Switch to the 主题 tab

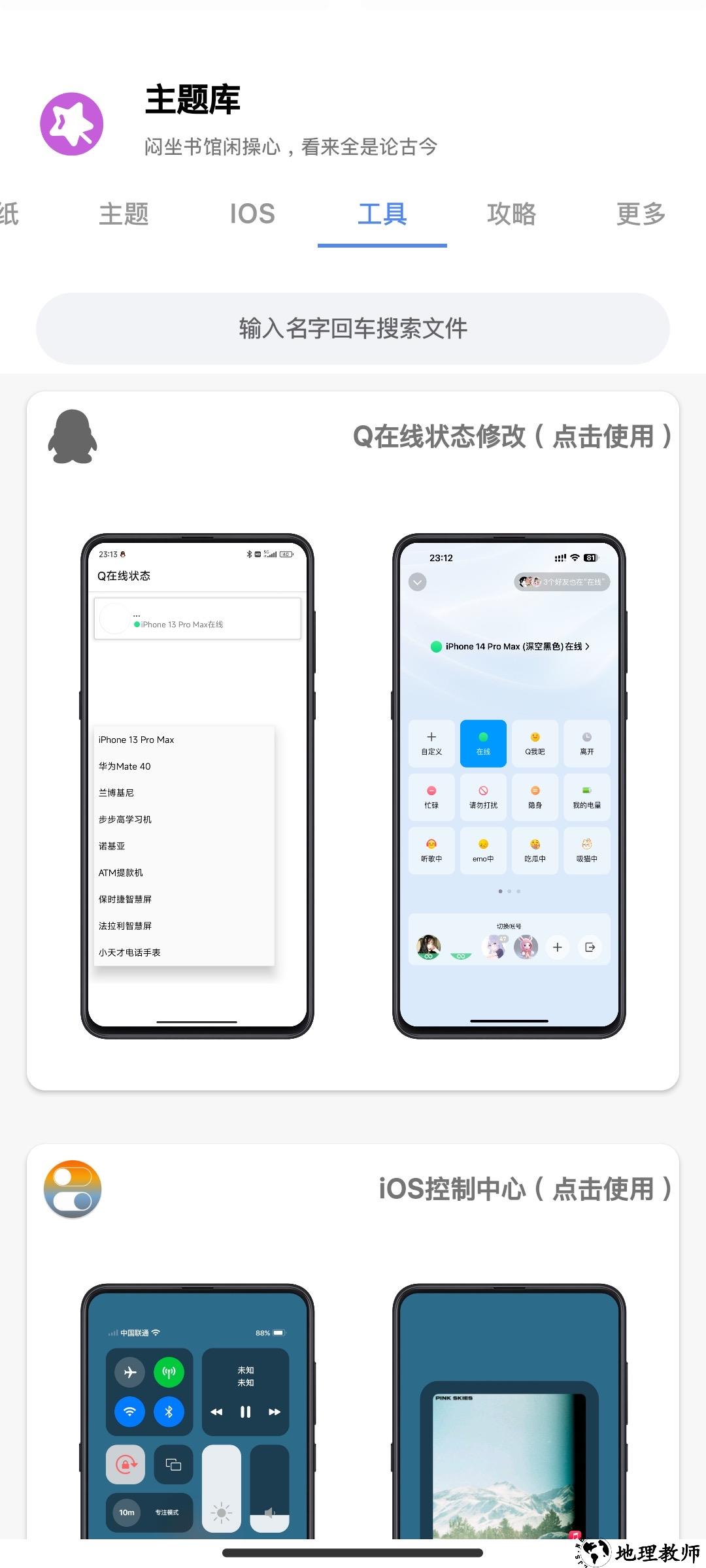[124, 214]
